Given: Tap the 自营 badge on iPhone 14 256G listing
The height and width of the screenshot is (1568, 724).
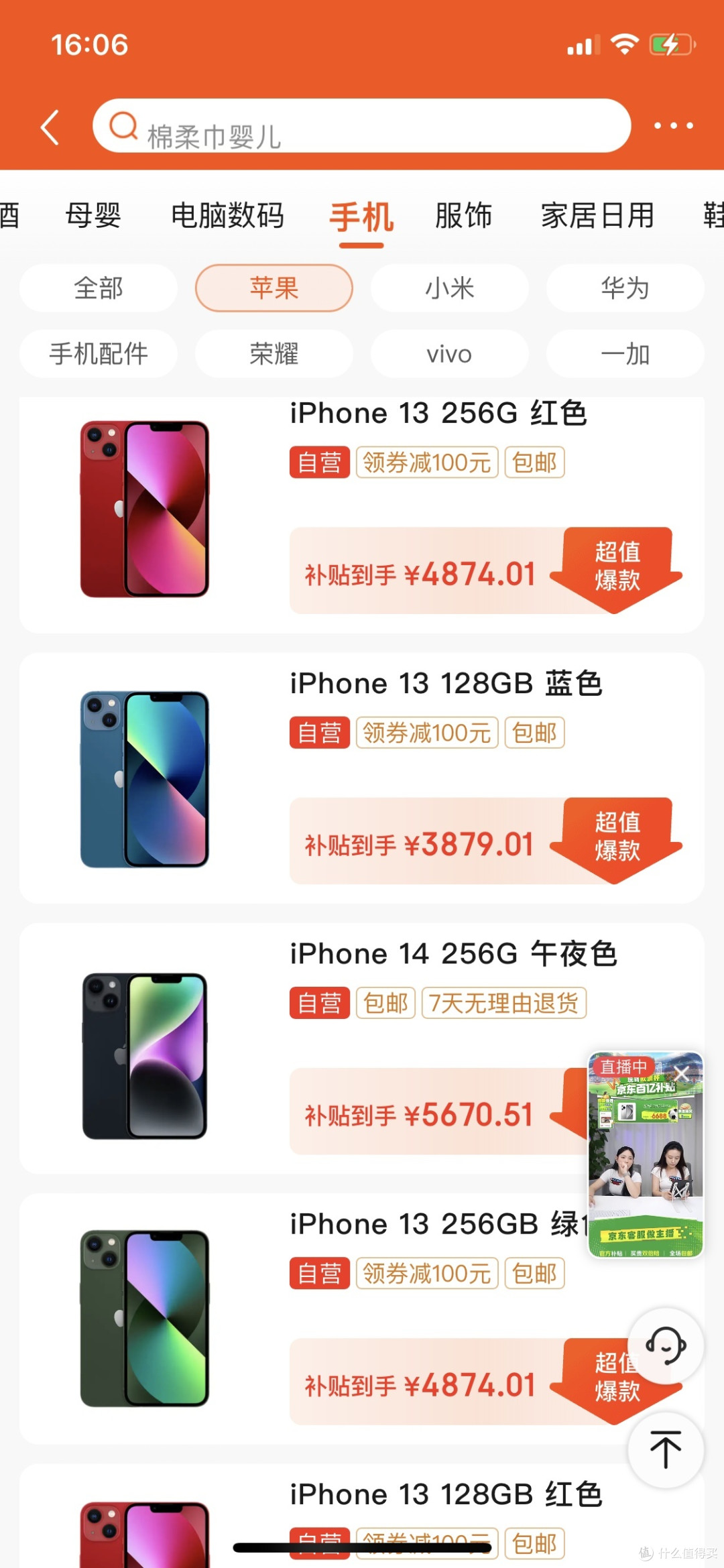Looking at the screenshot, I should pos(320,1003).
